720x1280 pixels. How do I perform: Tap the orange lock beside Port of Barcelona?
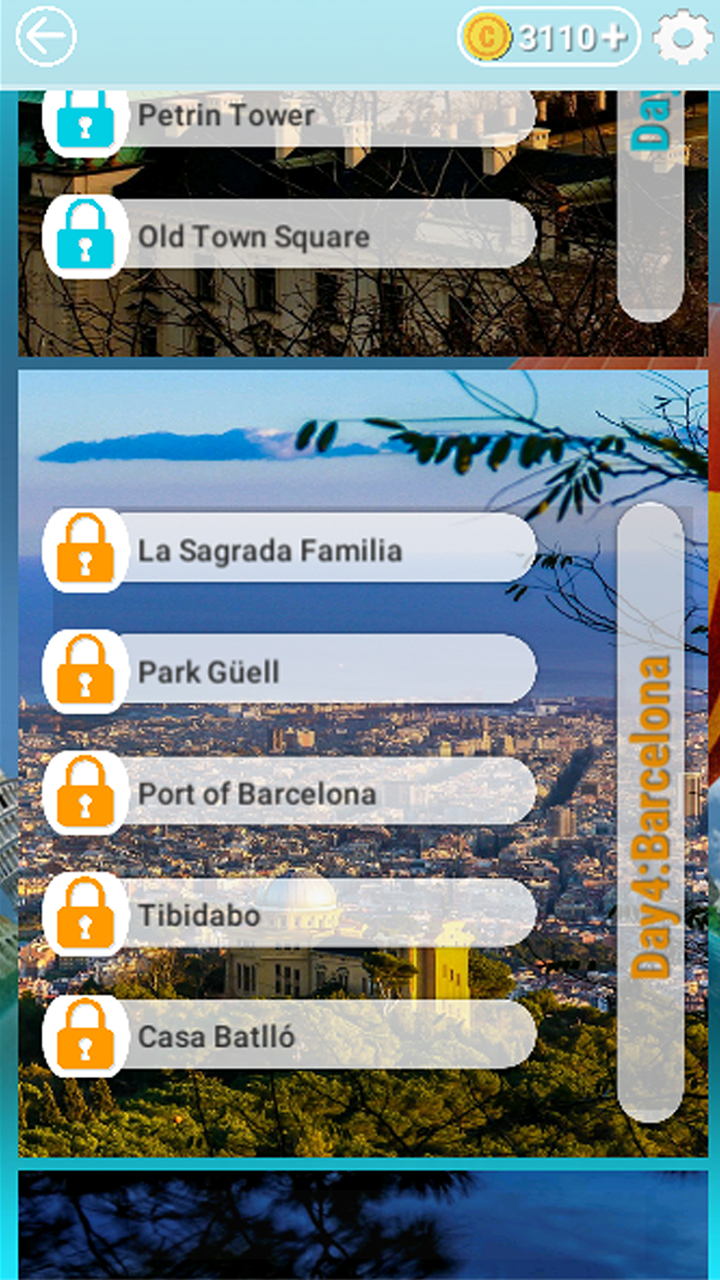pyautogui.click(x=84, y=793)
